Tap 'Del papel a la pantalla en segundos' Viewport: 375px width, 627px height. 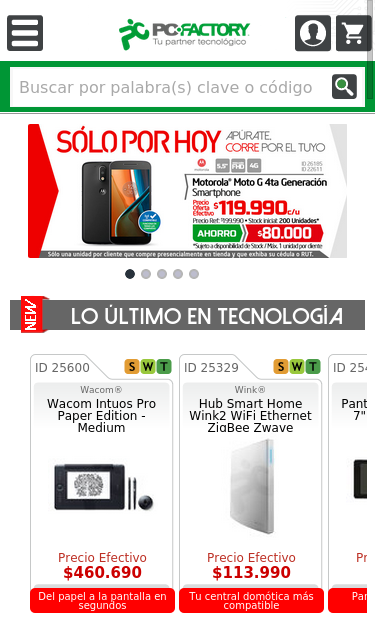[102, 600]
